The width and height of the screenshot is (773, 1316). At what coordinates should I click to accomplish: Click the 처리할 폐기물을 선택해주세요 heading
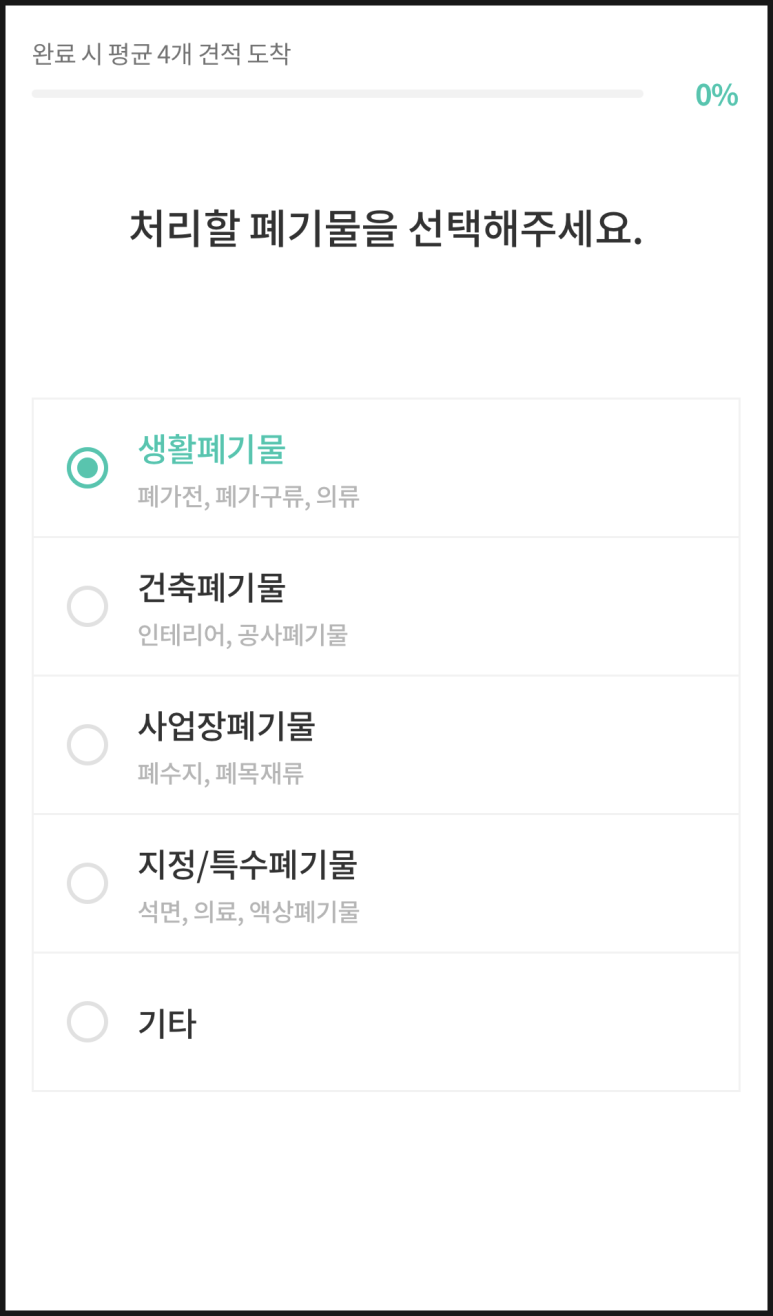point(386,226)
